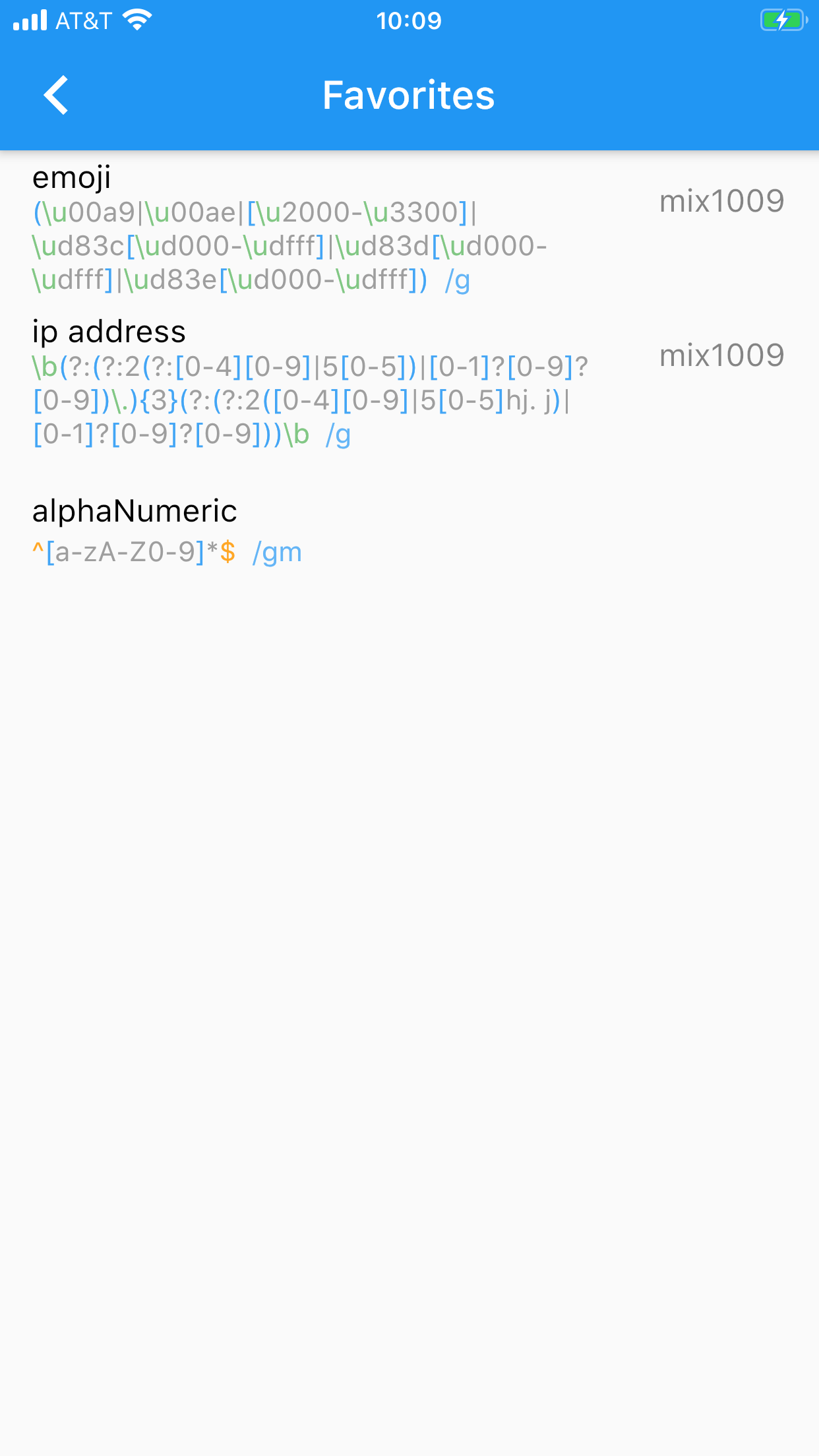
Task: Tap the /g flag on ip address regex
Action: [338, 435]
